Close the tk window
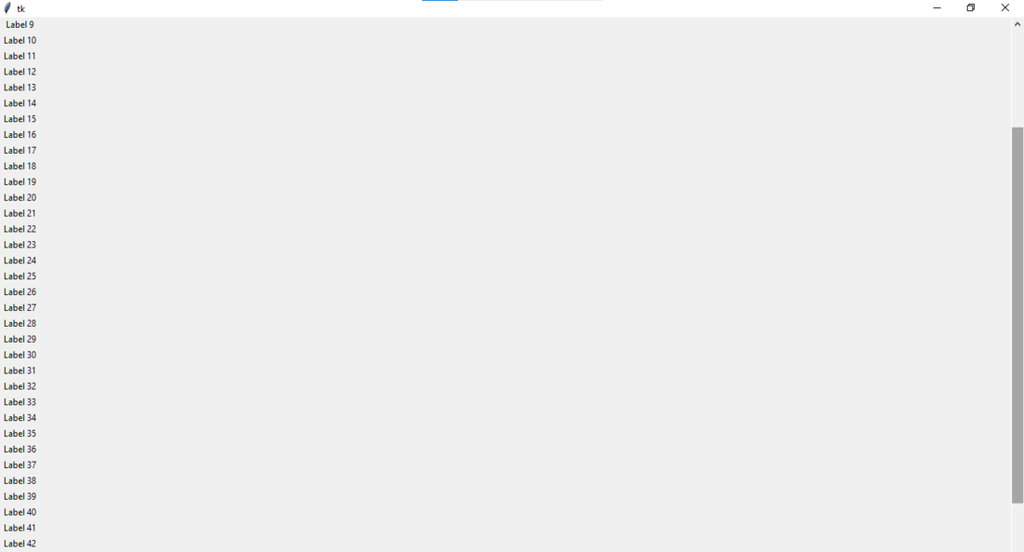1024x552 pixels. pyautogui.click(x=1005, y=8)
